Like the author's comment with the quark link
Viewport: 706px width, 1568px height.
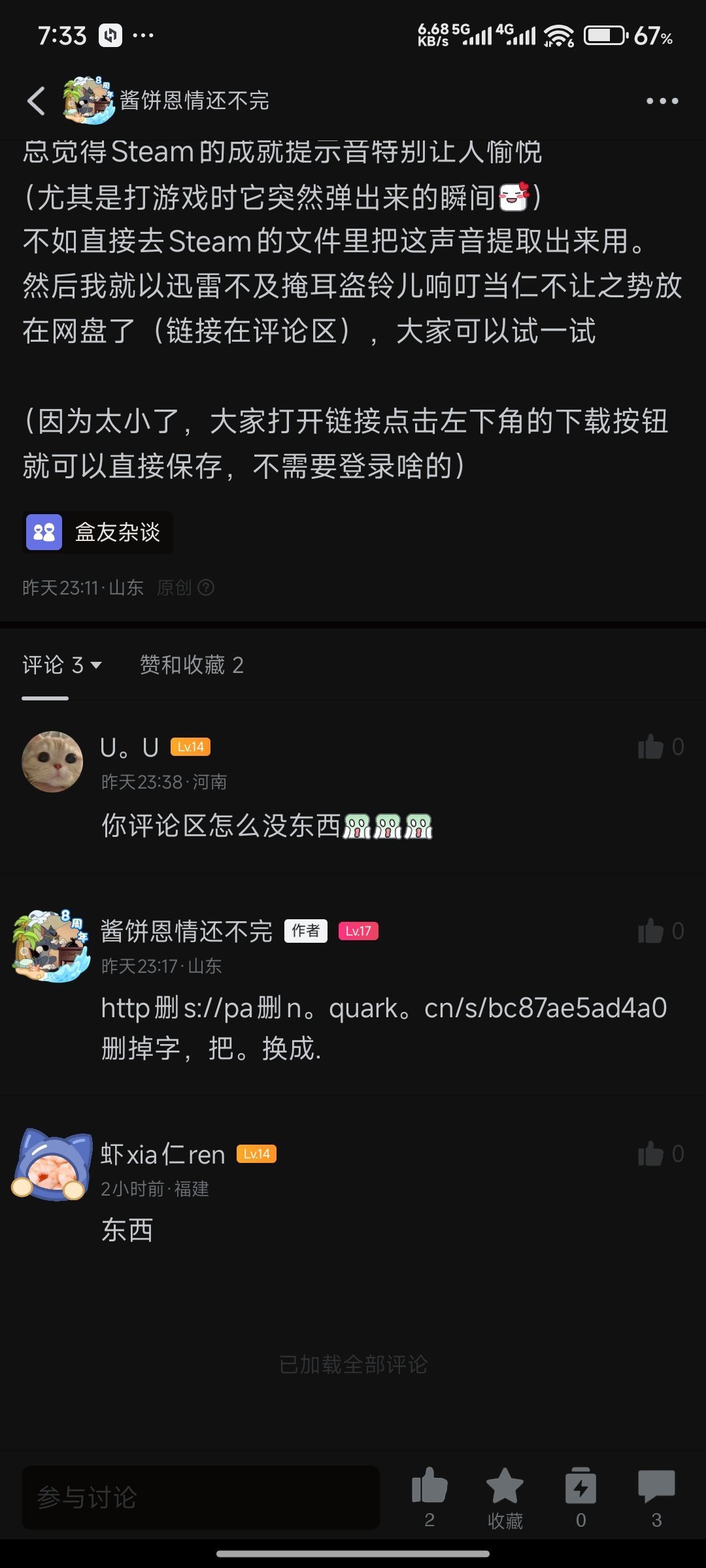(651, 931)
